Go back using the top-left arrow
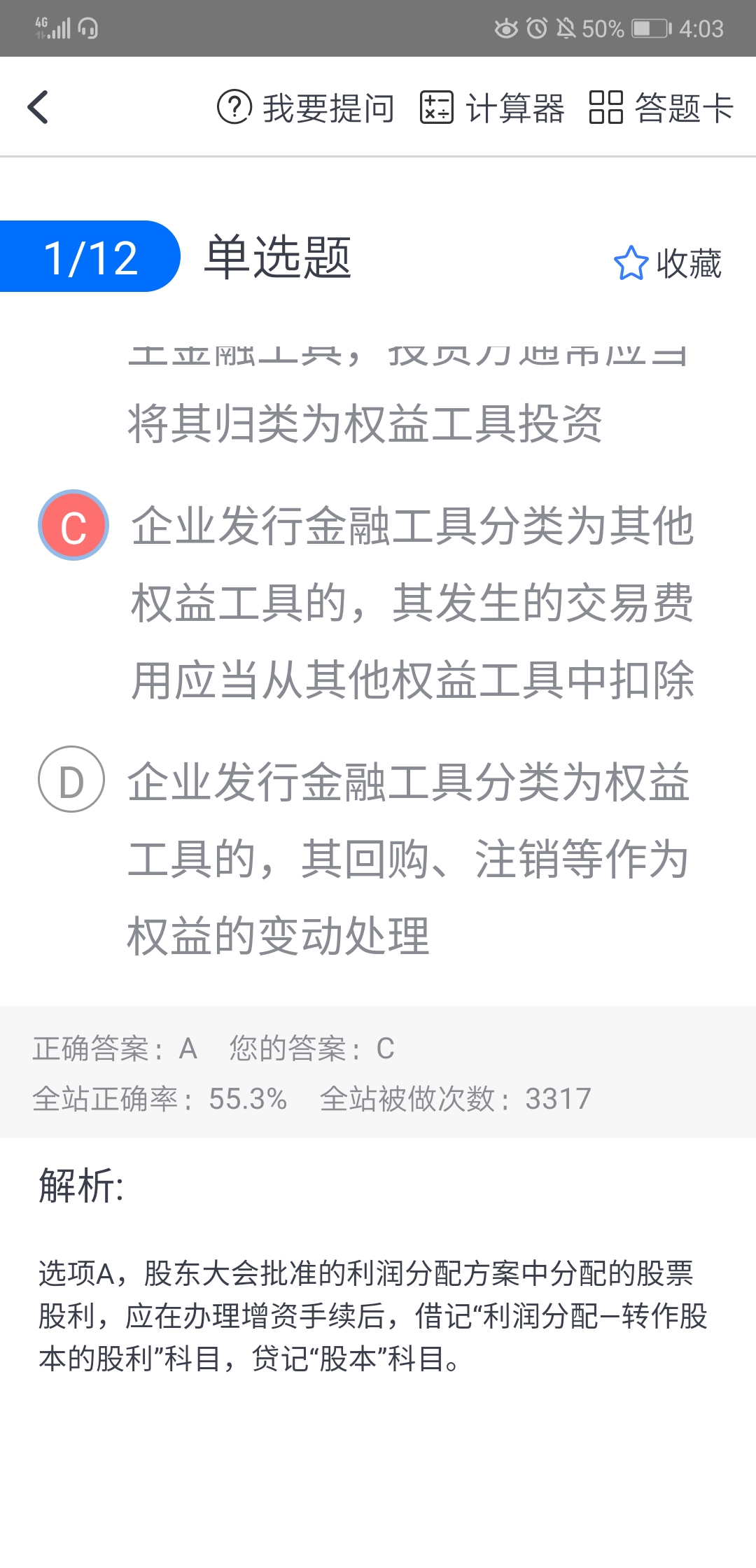 click(38, 108)
